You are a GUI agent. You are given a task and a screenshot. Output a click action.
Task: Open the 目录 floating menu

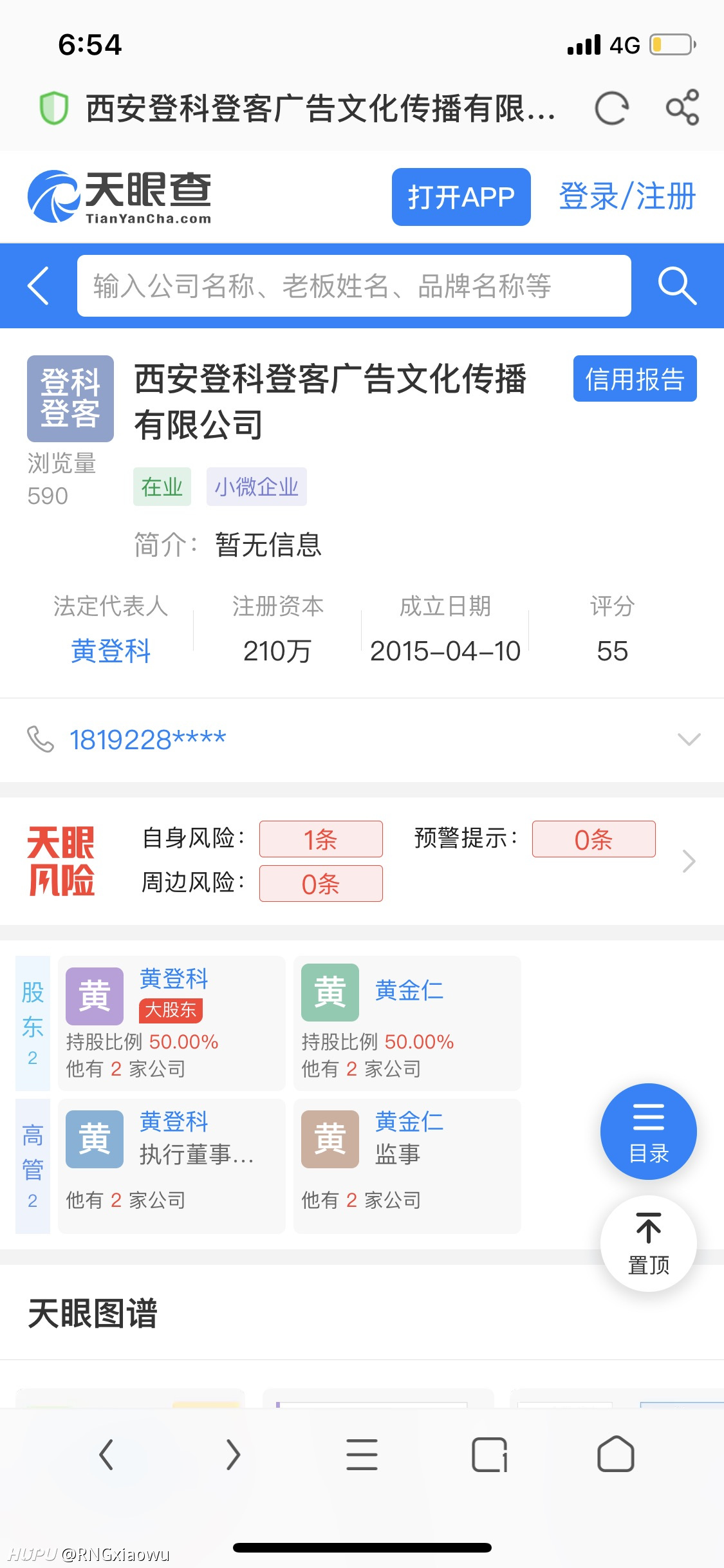(648, 1132)
